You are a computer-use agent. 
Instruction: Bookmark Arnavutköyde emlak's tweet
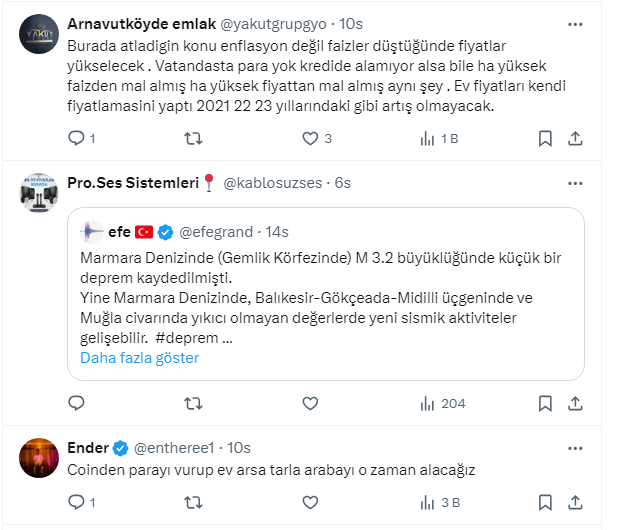[545, 138]
